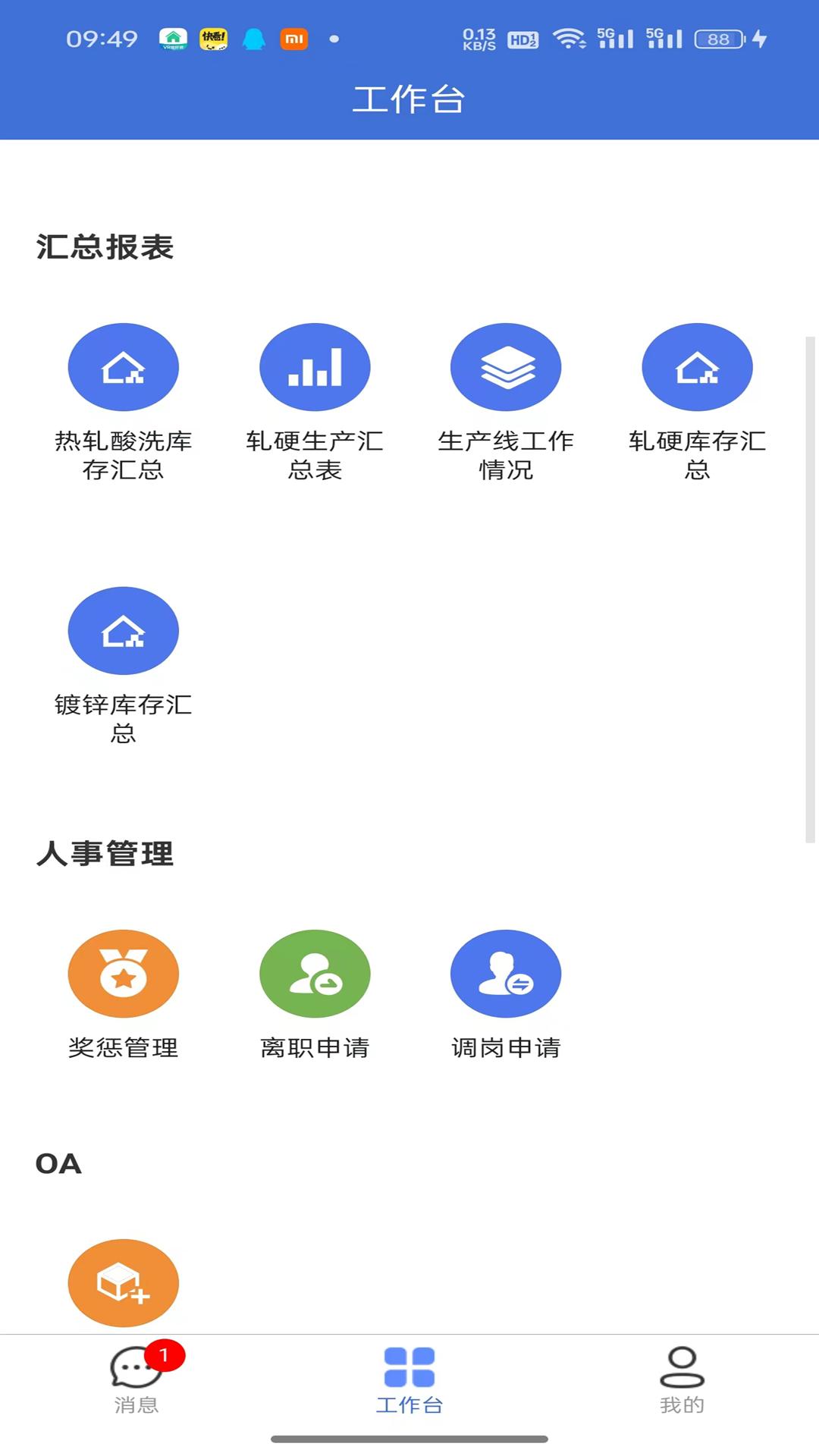The width and height of the screenshot is (819, 1456).
Task: Click the OA section heading
Action: point(59,1164)
